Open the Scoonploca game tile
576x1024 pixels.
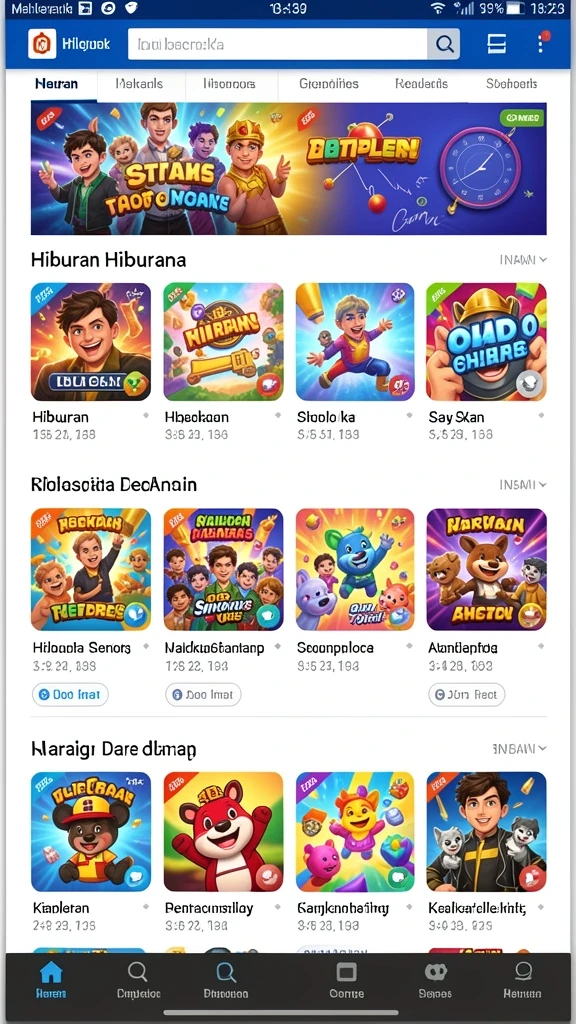click(355, 569)
